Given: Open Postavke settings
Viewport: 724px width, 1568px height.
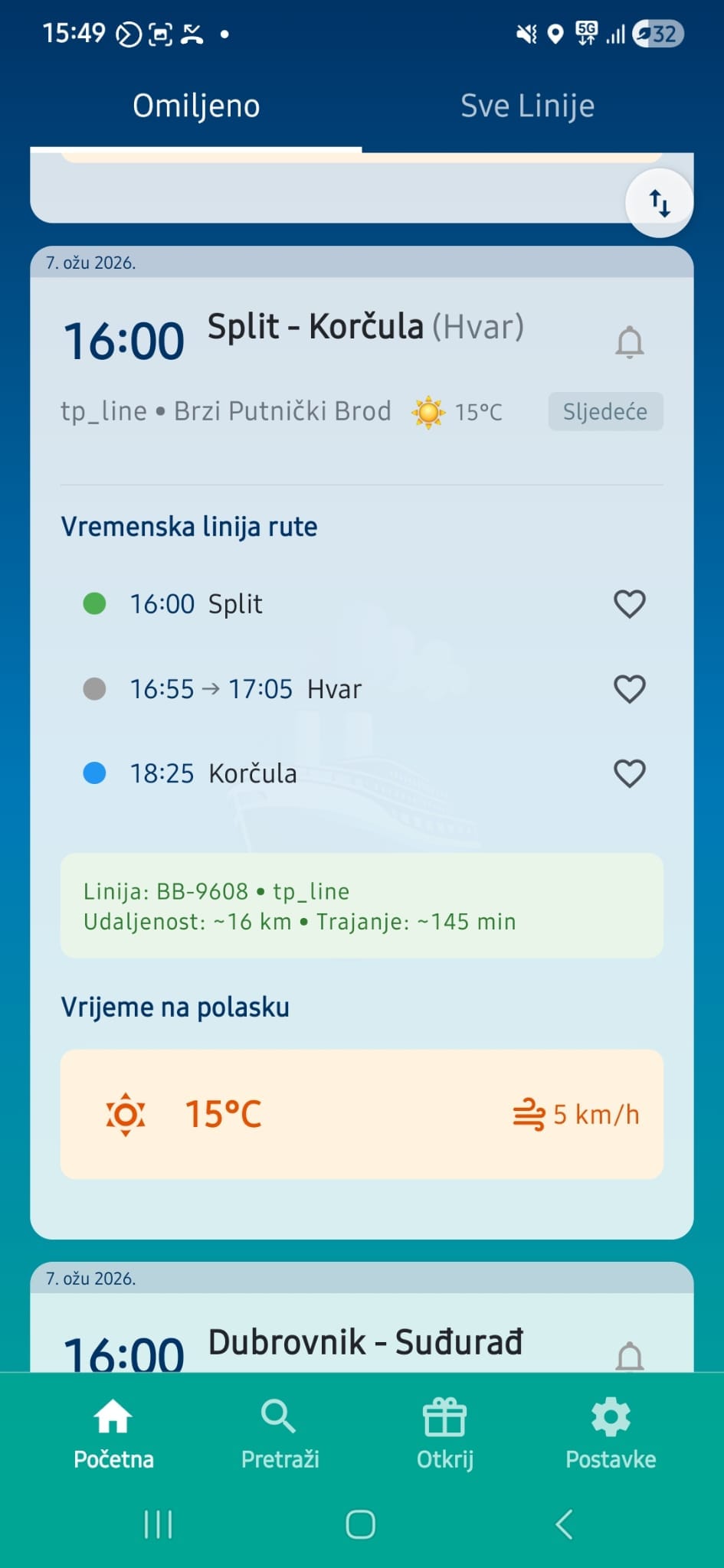Looking at the screenshot, I should click(611, 1433).
